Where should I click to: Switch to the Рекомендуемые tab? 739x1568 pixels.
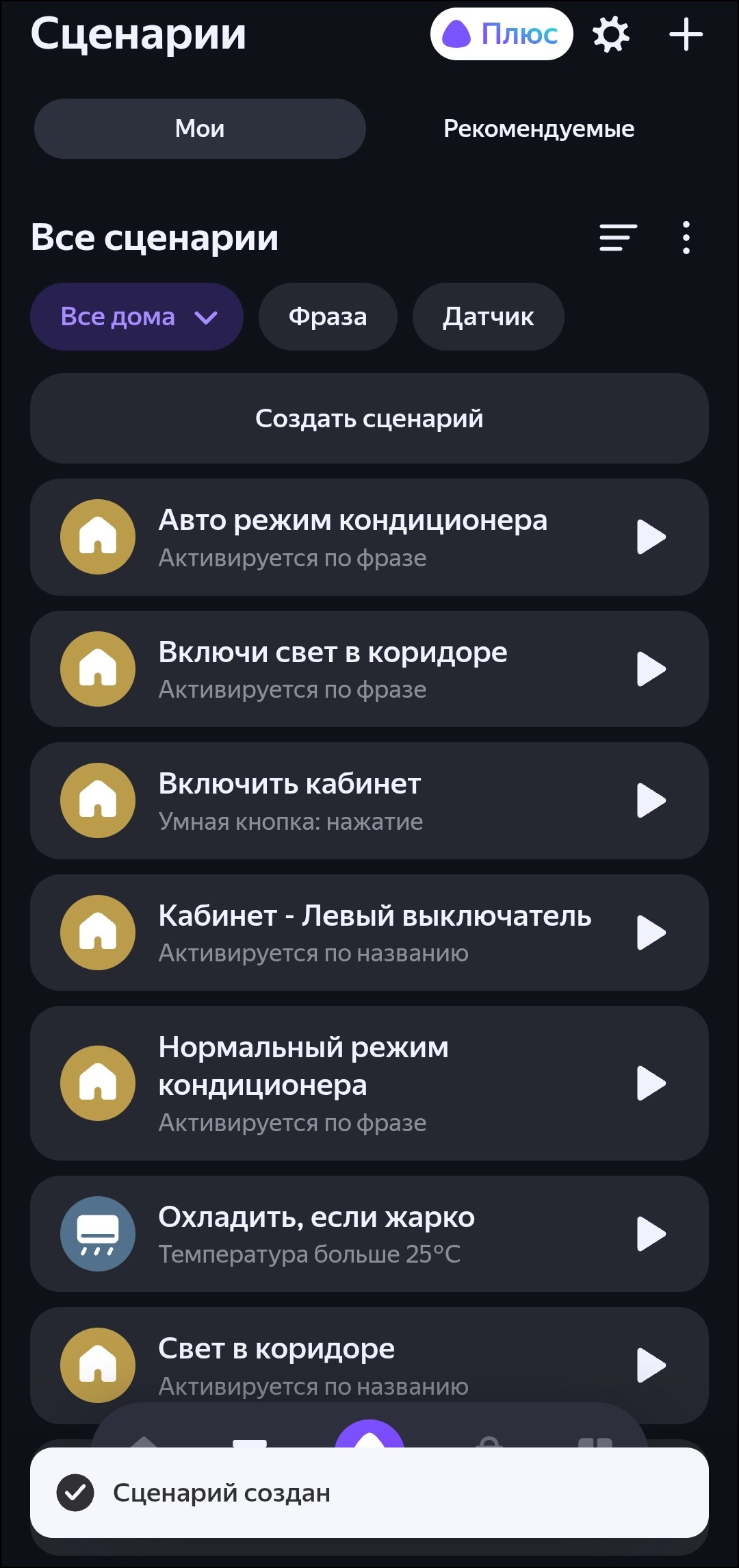539,129
